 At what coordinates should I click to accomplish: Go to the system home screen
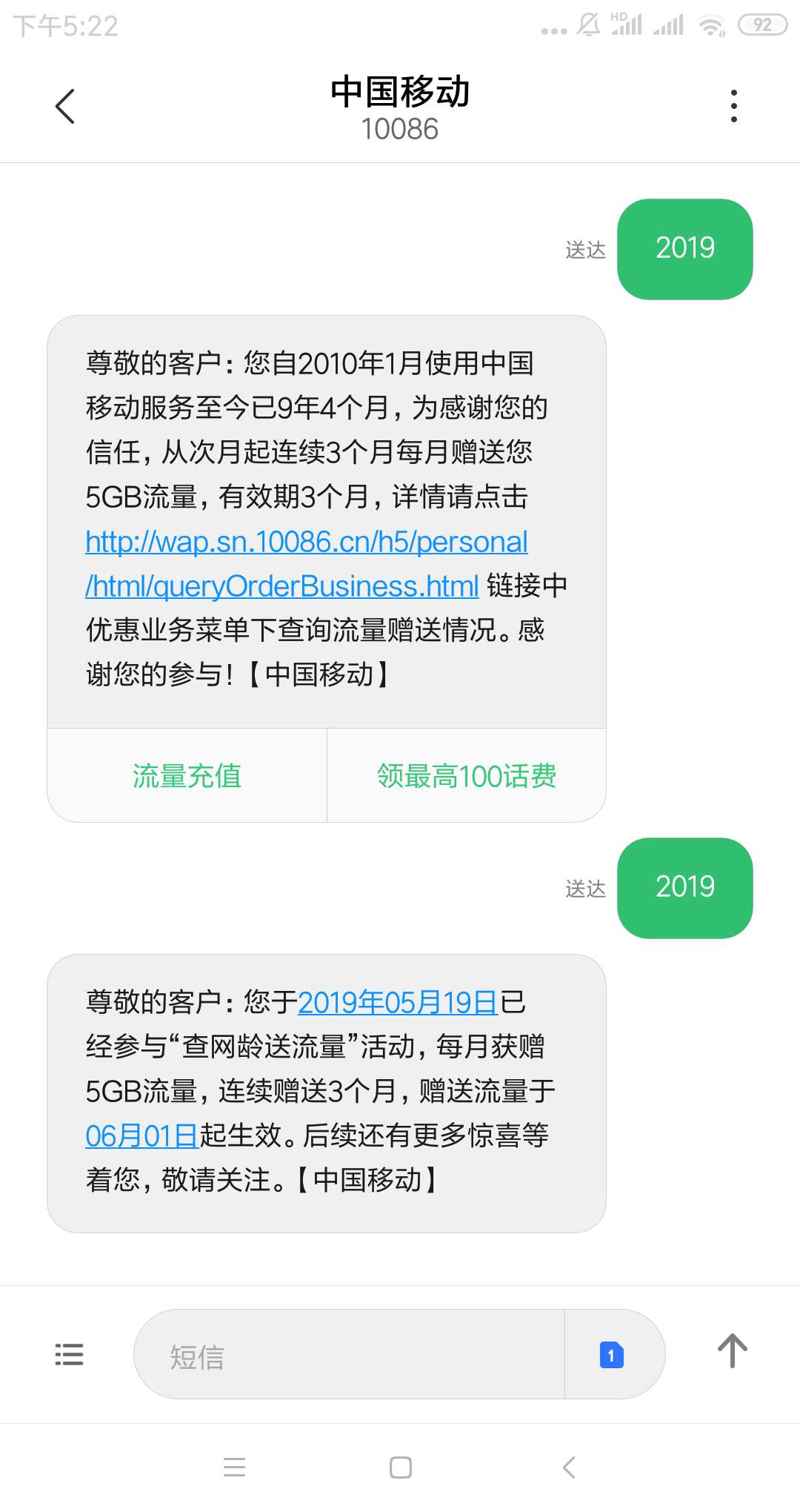tap(400, 1467)
